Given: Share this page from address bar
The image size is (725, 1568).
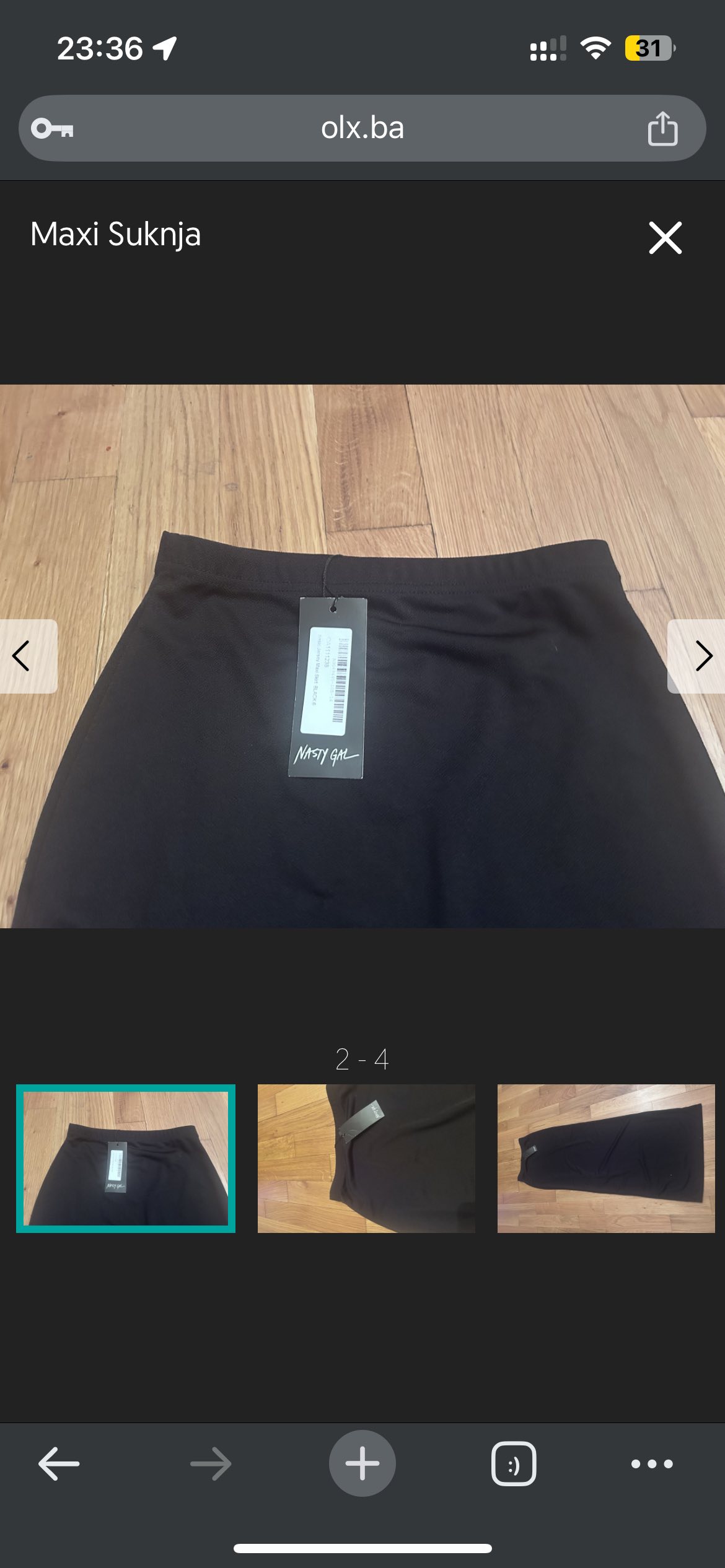Looking at the screenshot, I should coord(662,129).
